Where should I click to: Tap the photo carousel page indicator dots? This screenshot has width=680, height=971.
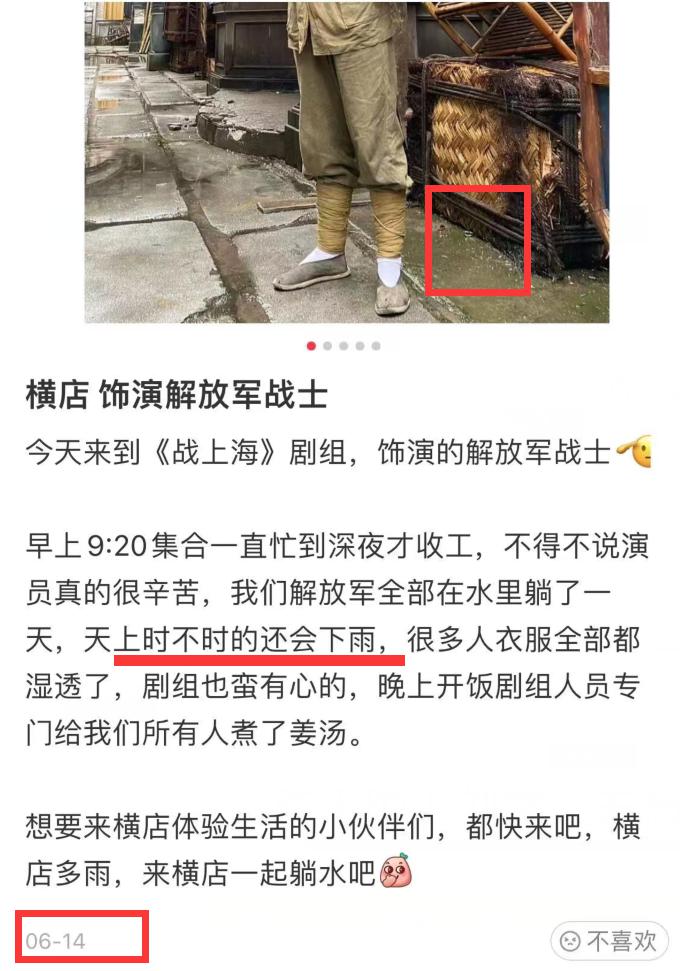343,346
